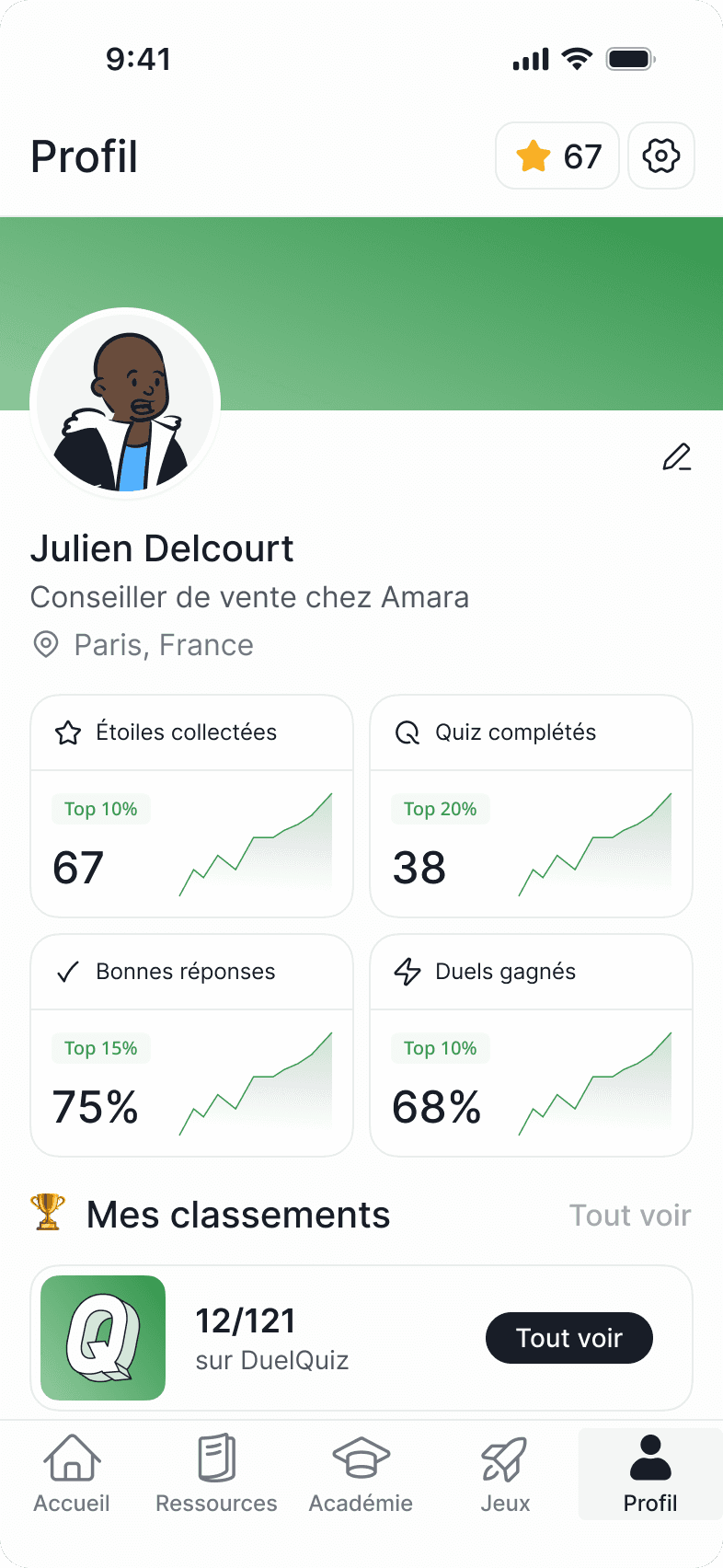Viewport: 723px width, 1568px height.
Task: Open settings via the gear icon
Action: (660, 156)
